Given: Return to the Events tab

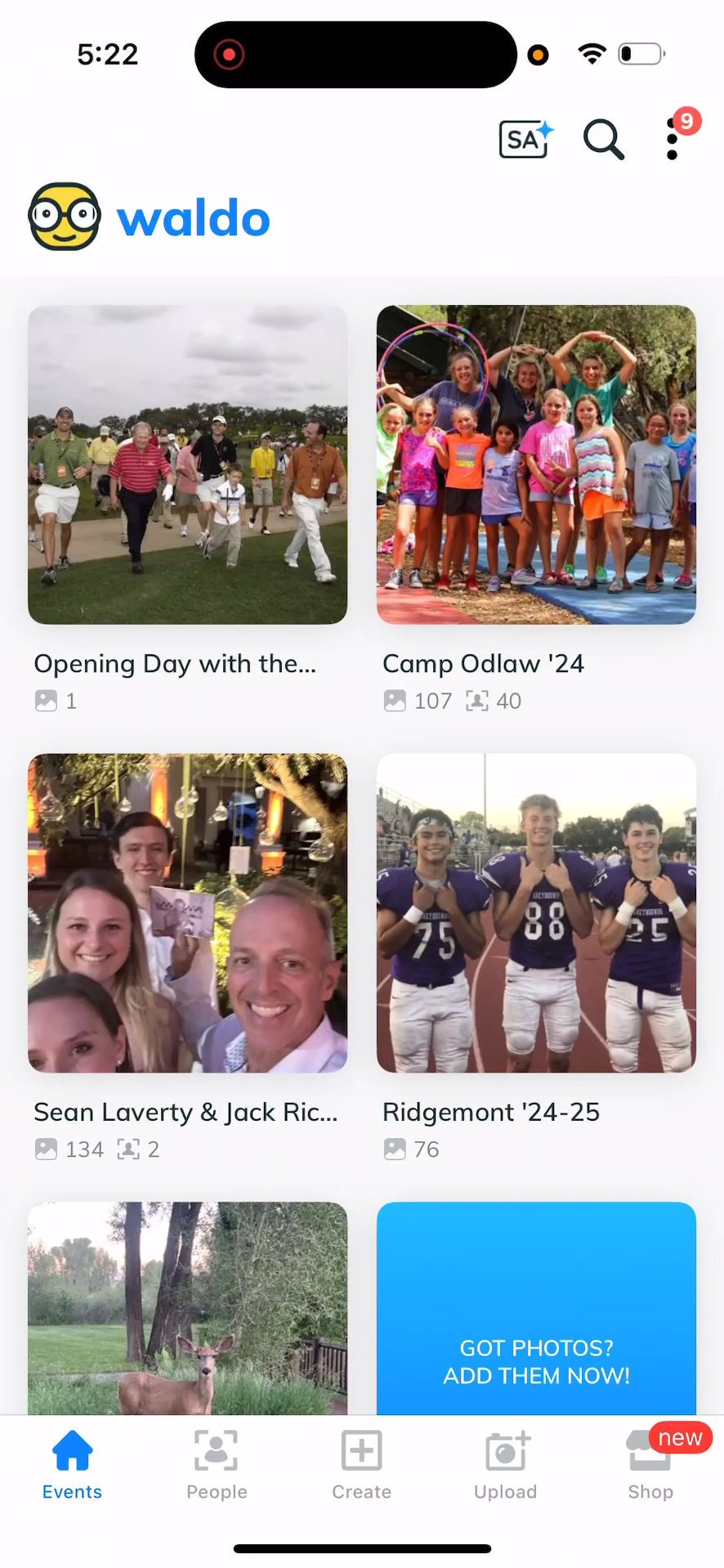Looking at the screenshot, I should [72, 1465].
